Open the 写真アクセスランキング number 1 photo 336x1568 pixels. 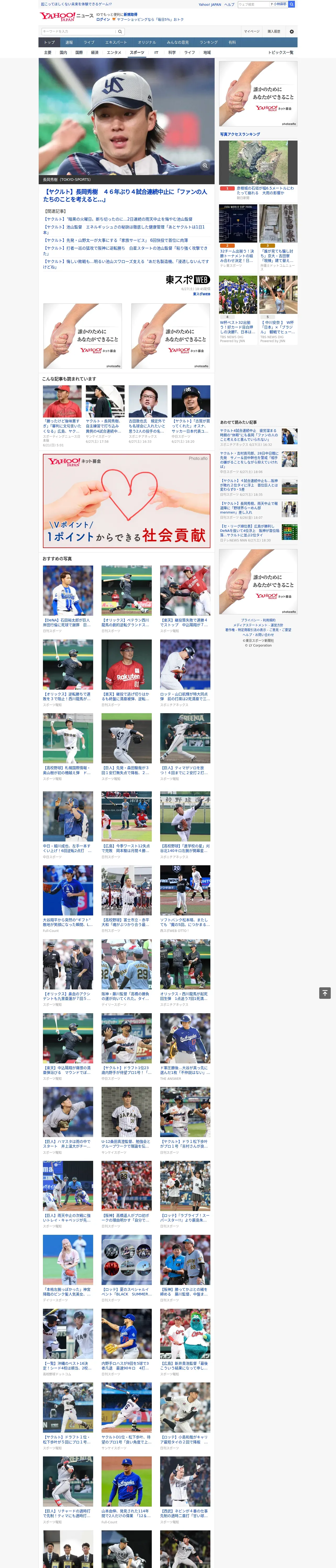258,163
